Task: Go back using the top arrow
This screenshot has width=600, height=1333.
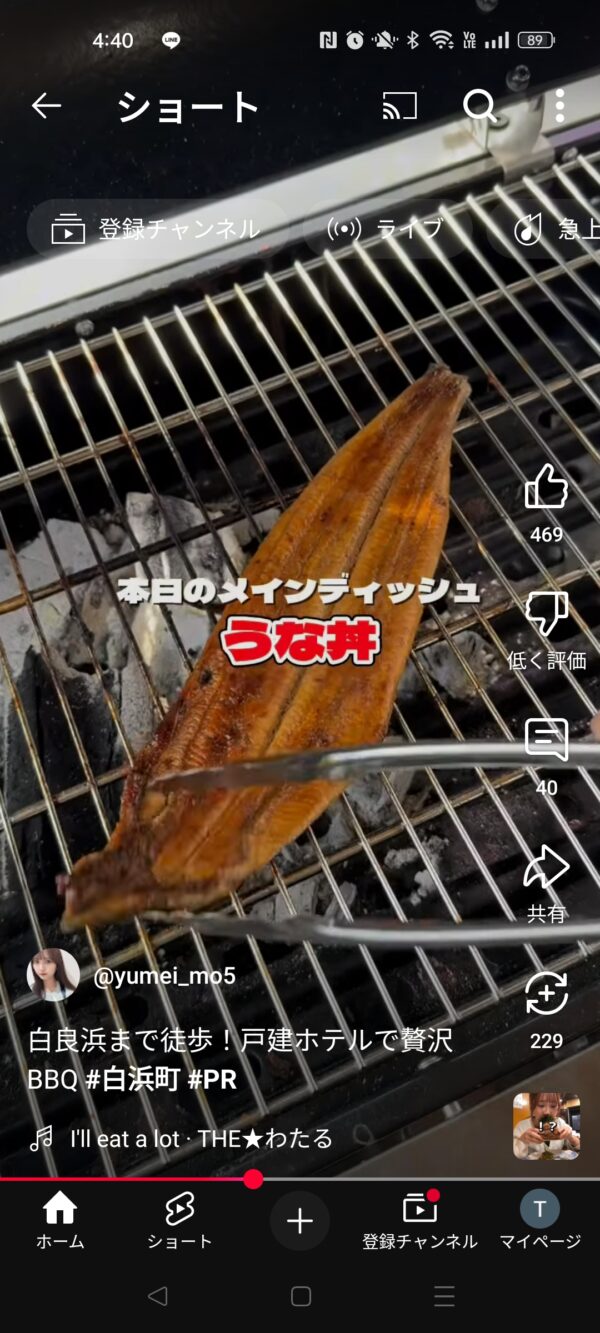Action: (46, 106)
